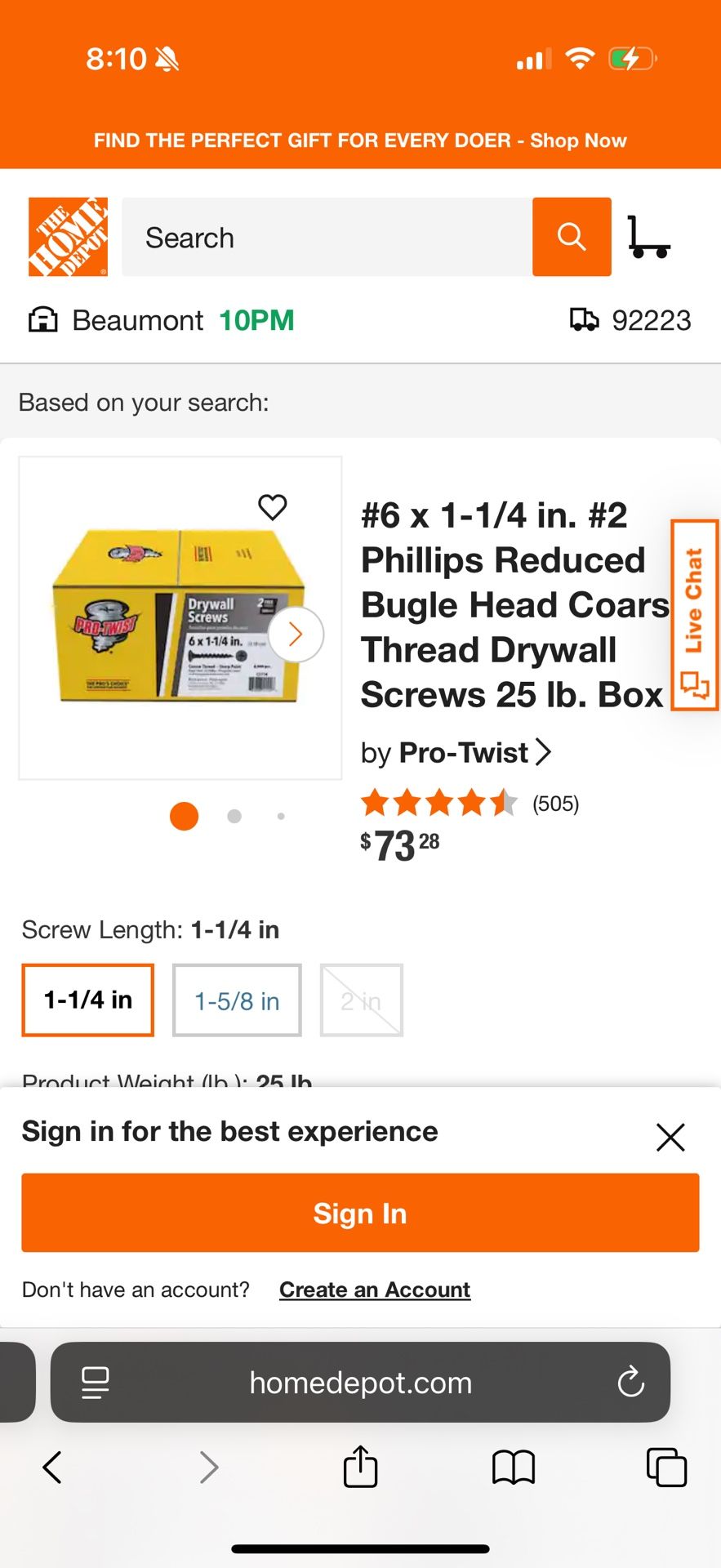
Task: Select the 1-1/4 in screw length
Action: [x=87, y=1000]
